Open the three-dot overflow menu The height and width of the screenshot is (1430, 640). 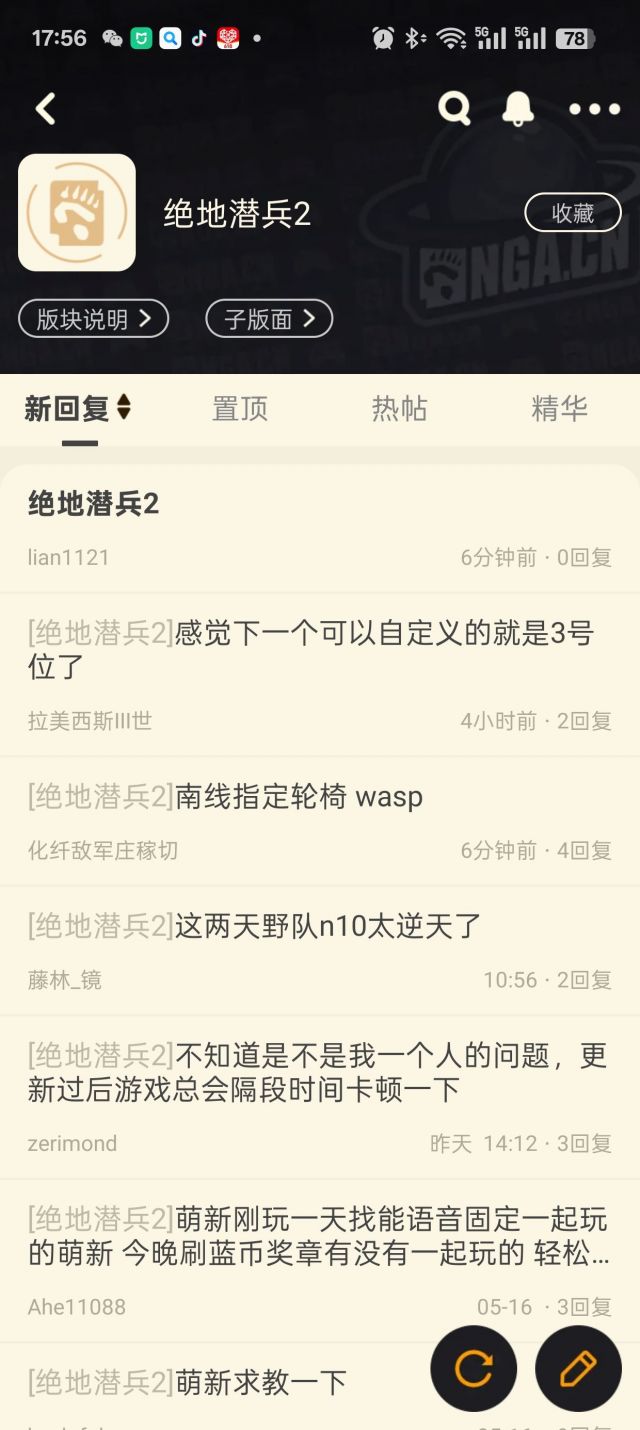[x=594, y=109]
